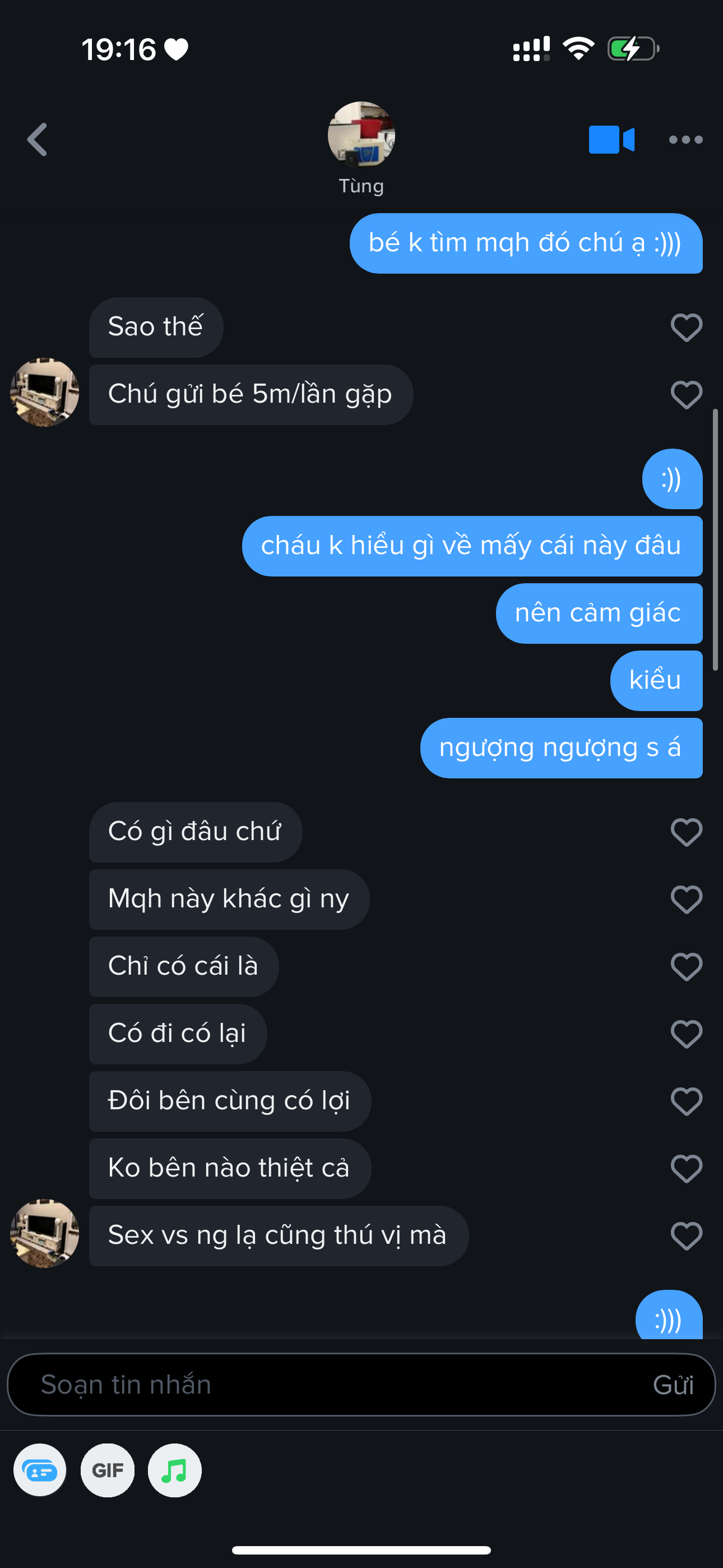The height and width of the screenshot is (1568, 723).
Task: Tap Tùng's avatar beside "Chú gửi bé" message
Action: coord(44,393)
